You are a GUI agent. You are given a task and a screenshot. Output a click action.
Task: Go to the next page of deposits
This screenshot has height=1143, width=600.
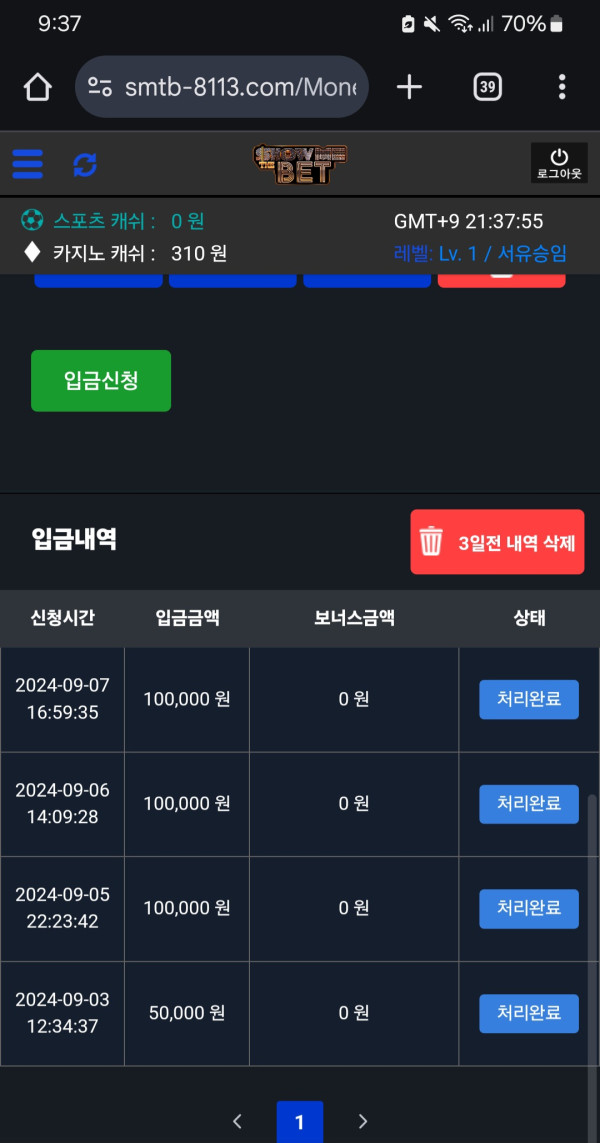[x=363, y=1122]
